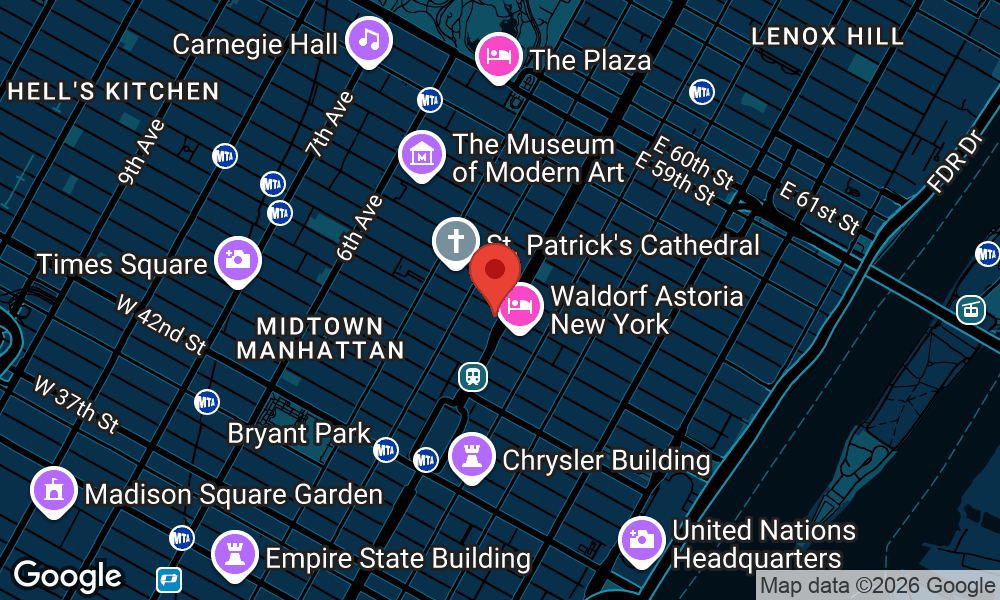Tap the Waldorf Astoria New York pin
Viewport: 1000px width, 600px height.
(520, 309)
